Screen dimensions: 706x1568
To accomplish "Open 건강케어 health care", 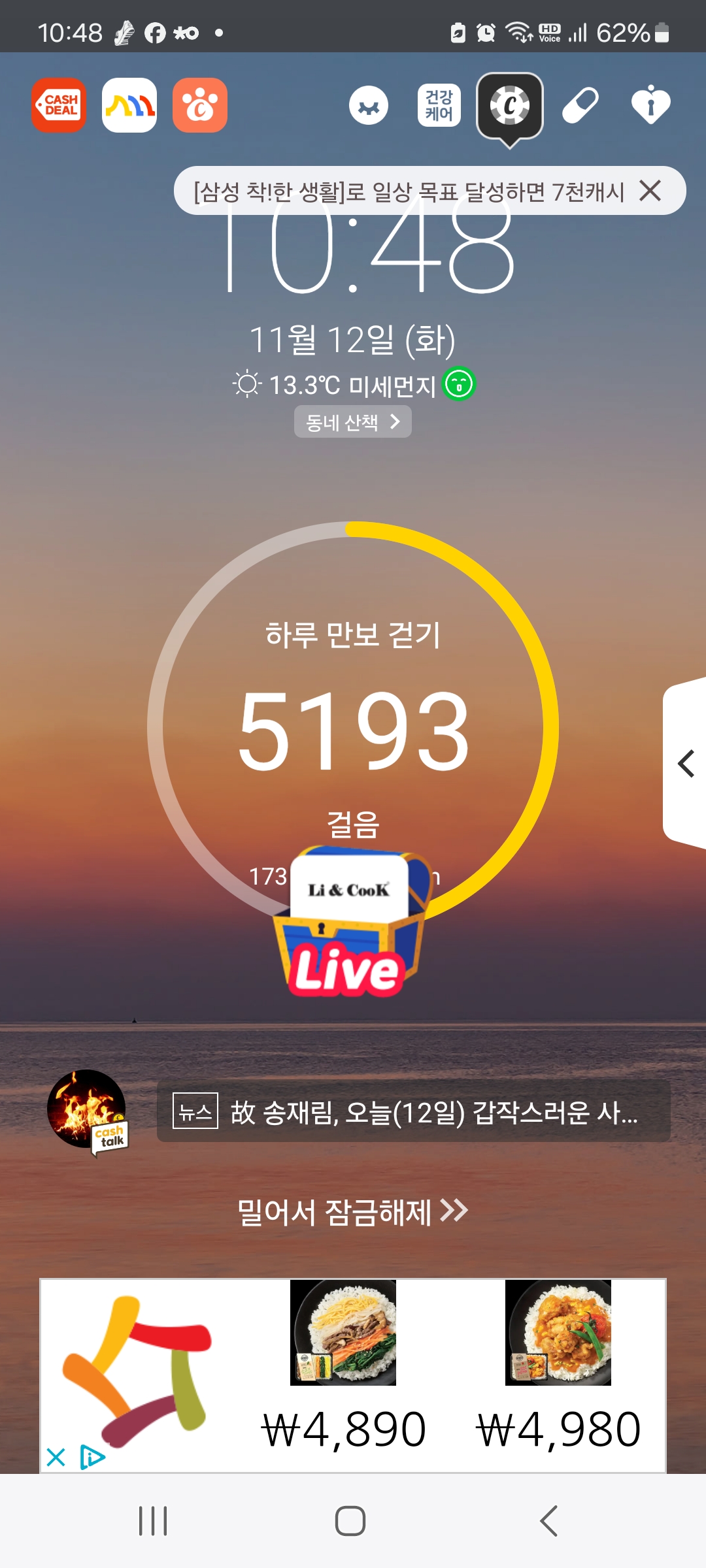I will (x=439, y=106).
